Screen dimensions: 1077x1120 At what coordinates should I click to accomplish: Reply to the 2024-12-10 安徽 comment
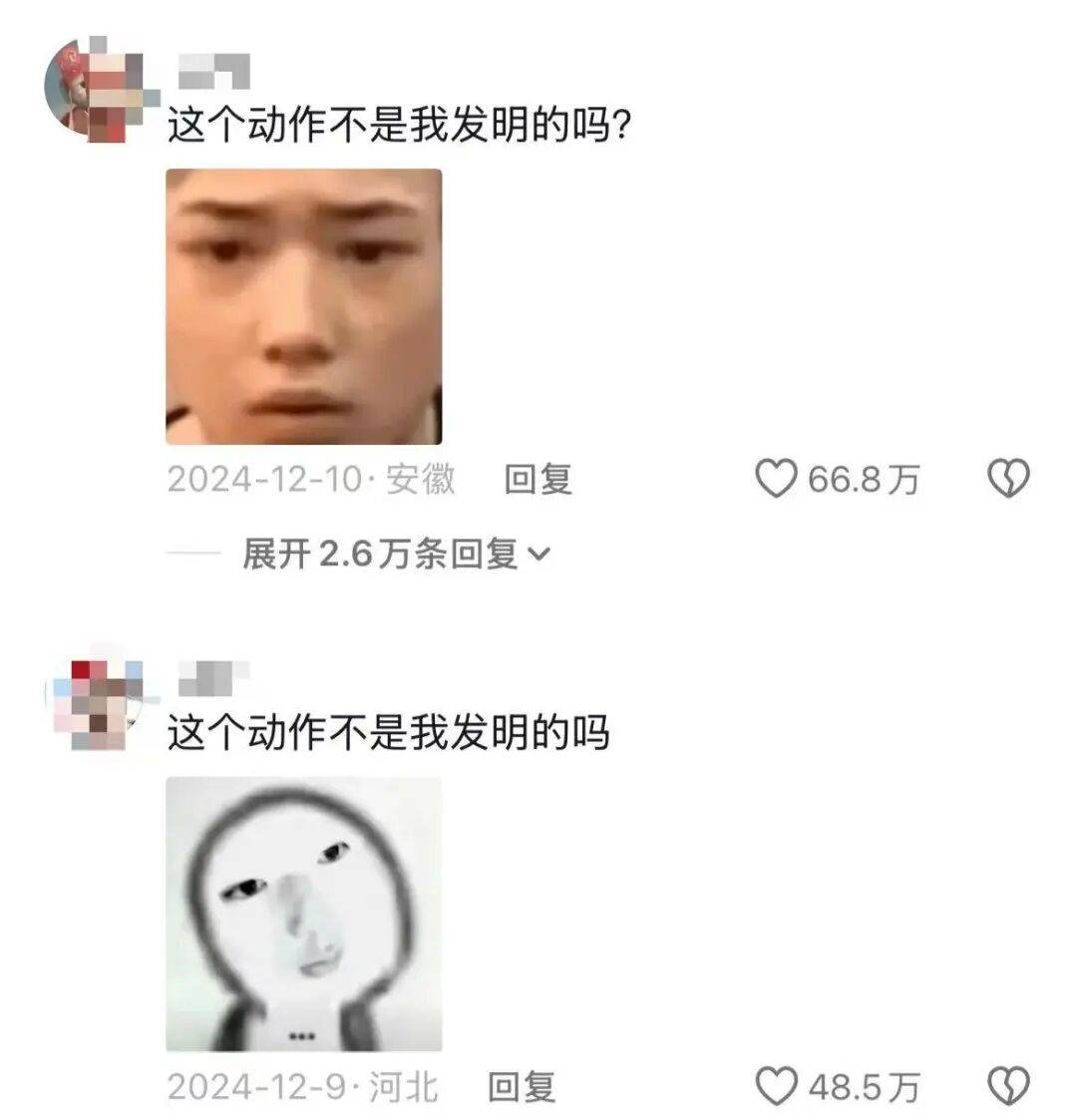(538, 479)
